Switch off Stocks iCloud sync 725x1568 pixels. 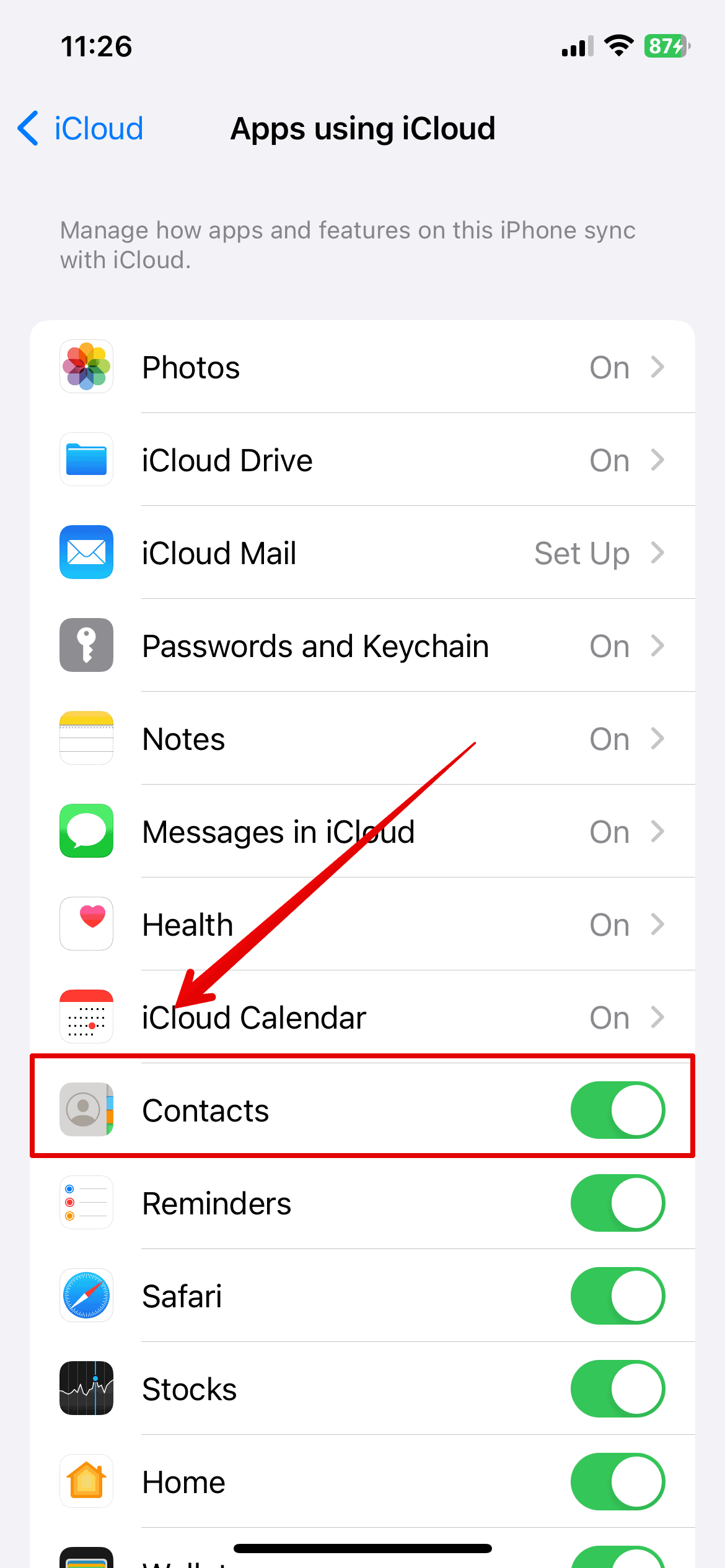pyautogui.click(x=617, y=1389)
